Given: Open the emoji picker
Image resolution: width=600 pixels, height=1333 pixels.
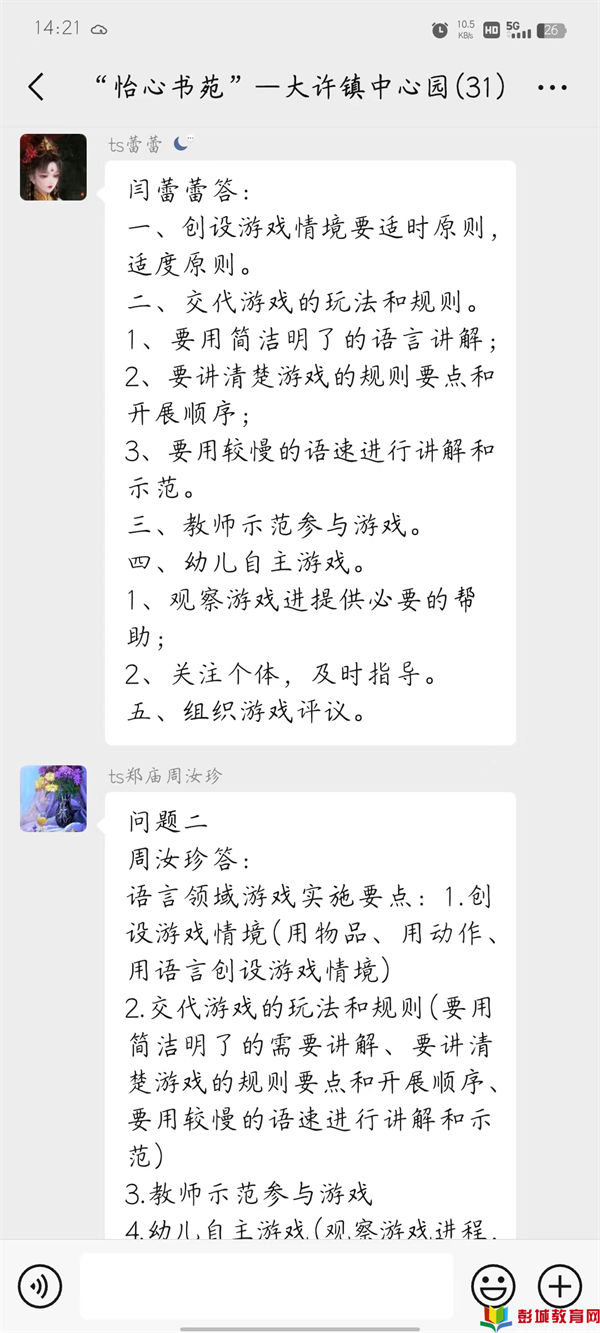Looking at the screenshot, I should point(493,1285).
